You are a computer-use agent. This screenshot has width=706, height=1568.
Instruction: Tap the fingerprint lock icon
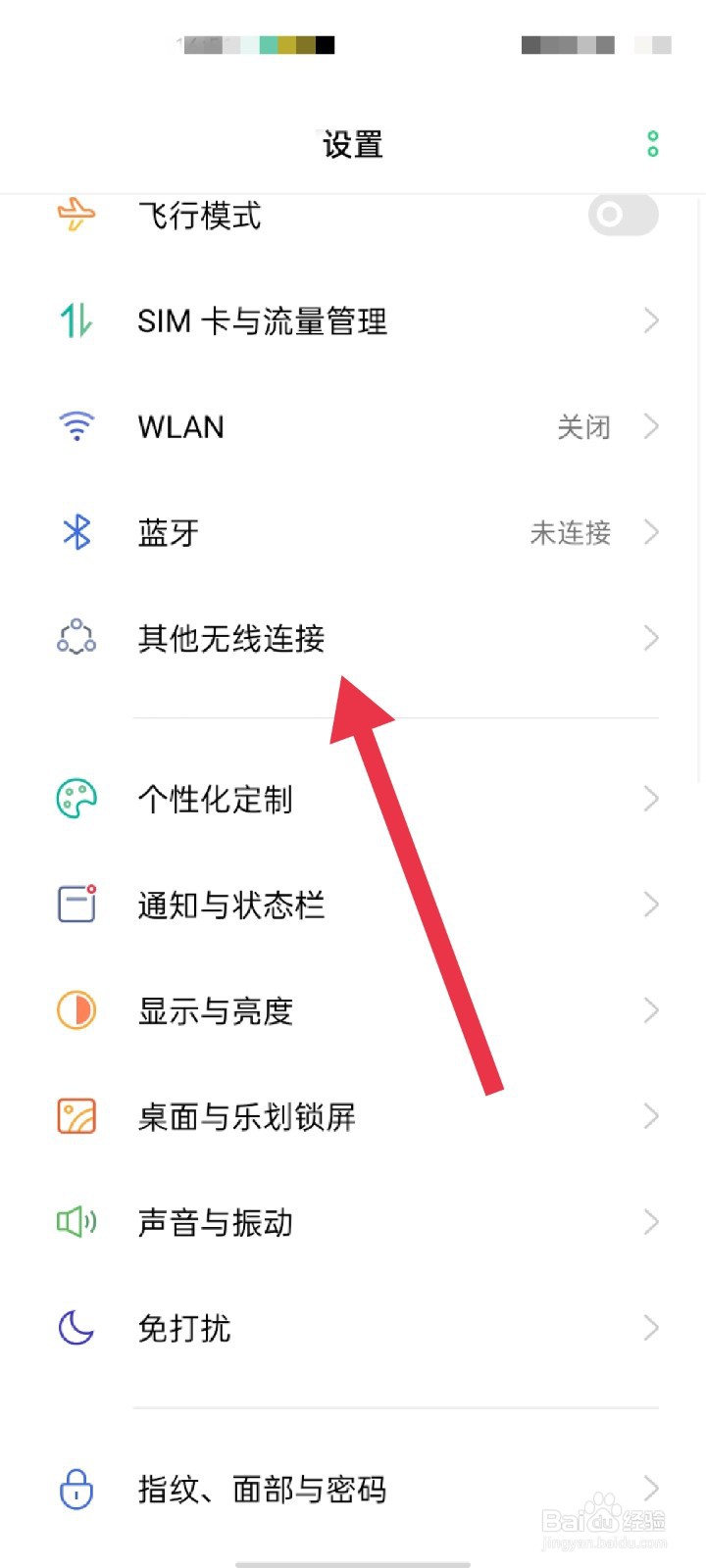pyautogui.click(x=76, y=1490)
